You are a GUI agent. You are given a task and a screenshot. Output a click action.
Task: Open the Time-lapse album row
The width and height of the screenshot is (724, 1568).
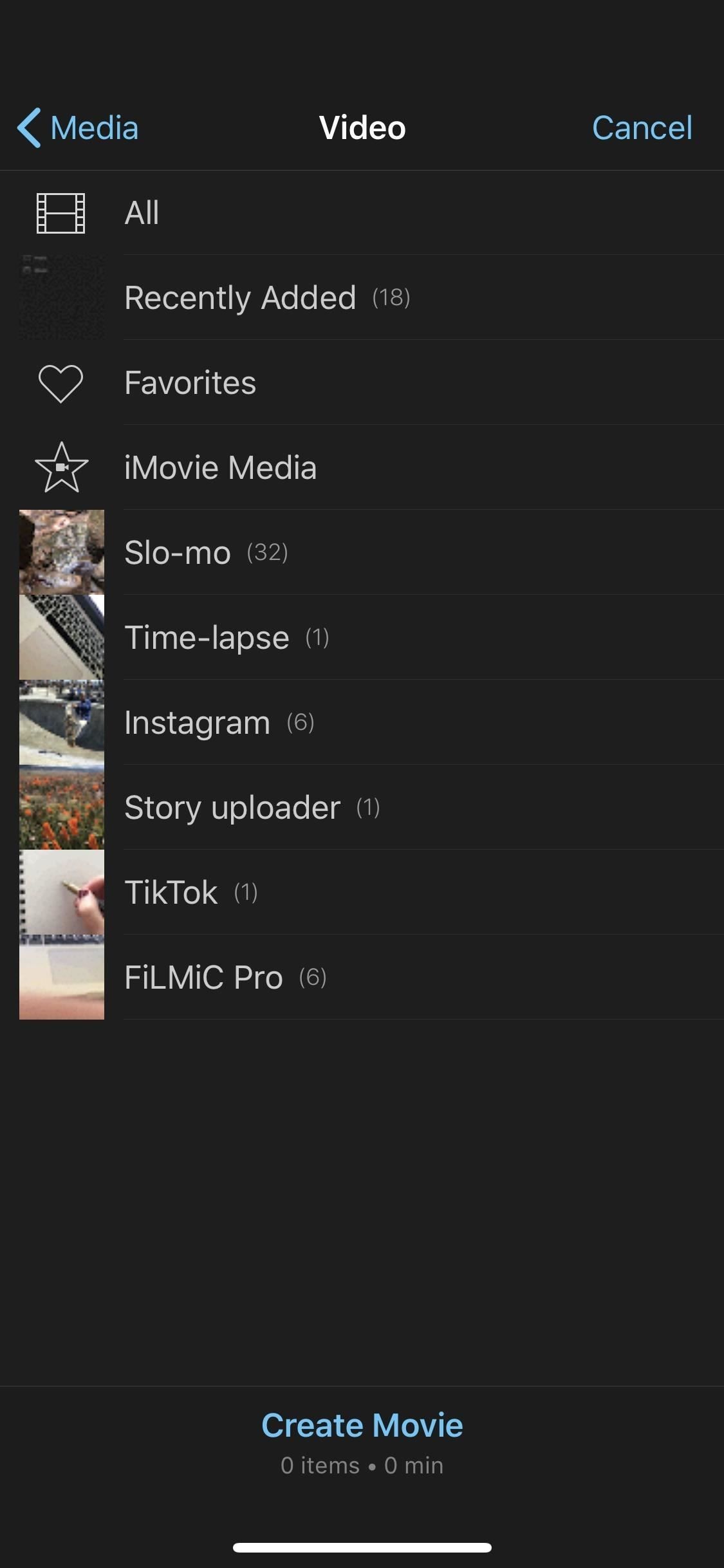(x=206, y=637)
